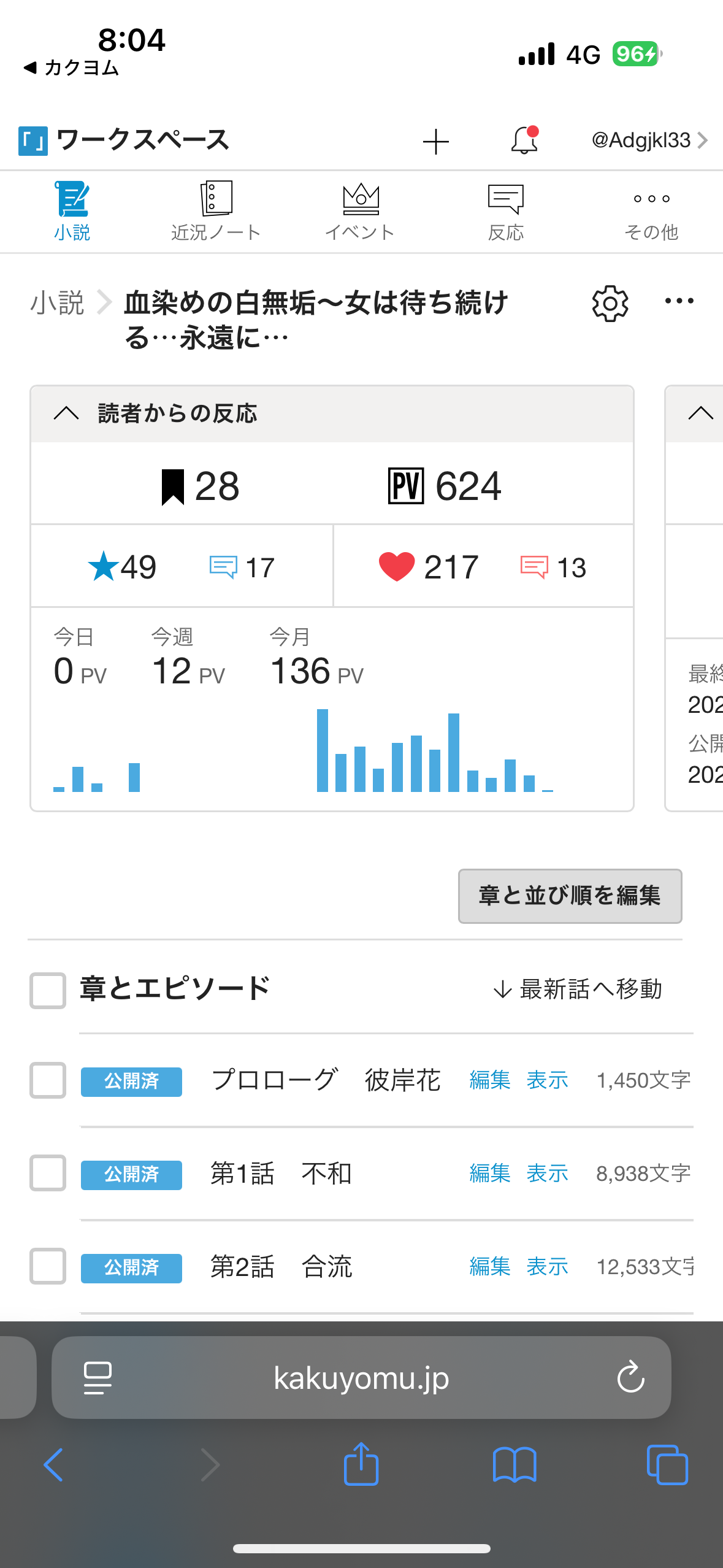Open the novel settings gear

click(610, 303)
